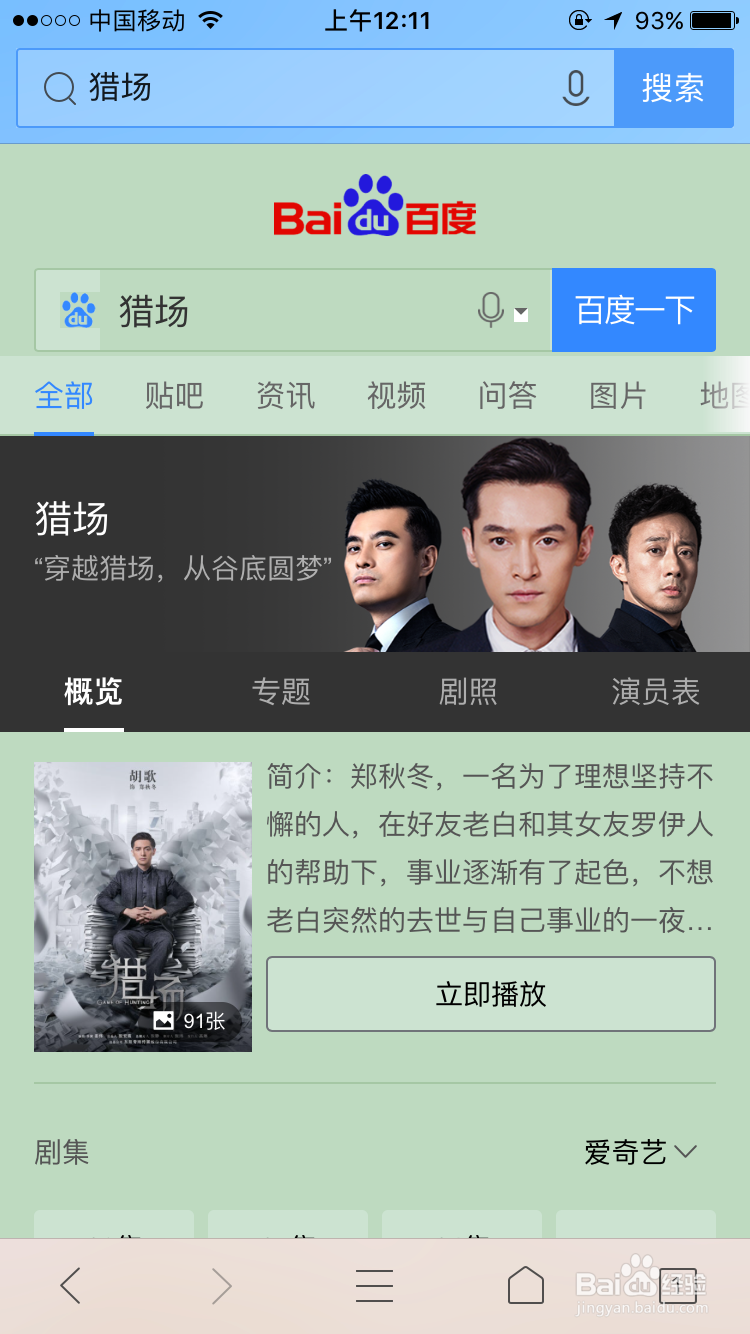This screenshot has width=750, height=1334.
Task: Tap the microphone icon for voice search
Action: pos(575,87)
